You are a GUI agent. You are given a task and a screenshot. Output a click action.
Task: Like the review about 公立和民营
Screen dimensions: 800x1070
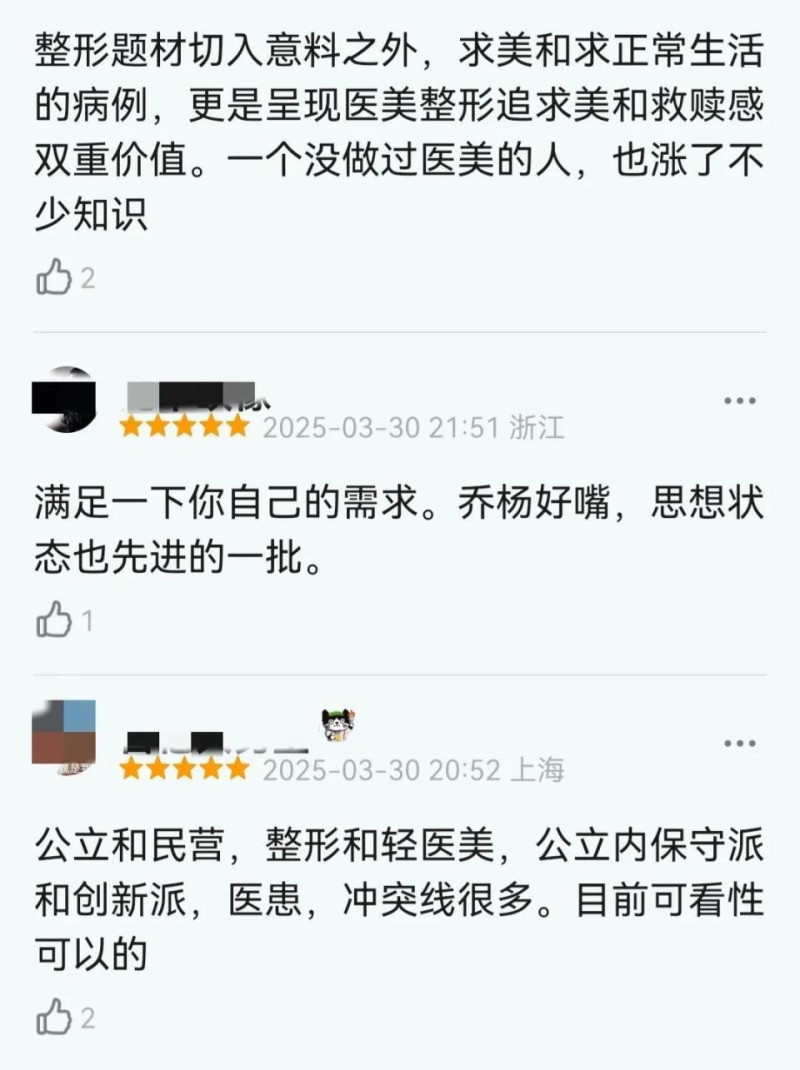54,1019
